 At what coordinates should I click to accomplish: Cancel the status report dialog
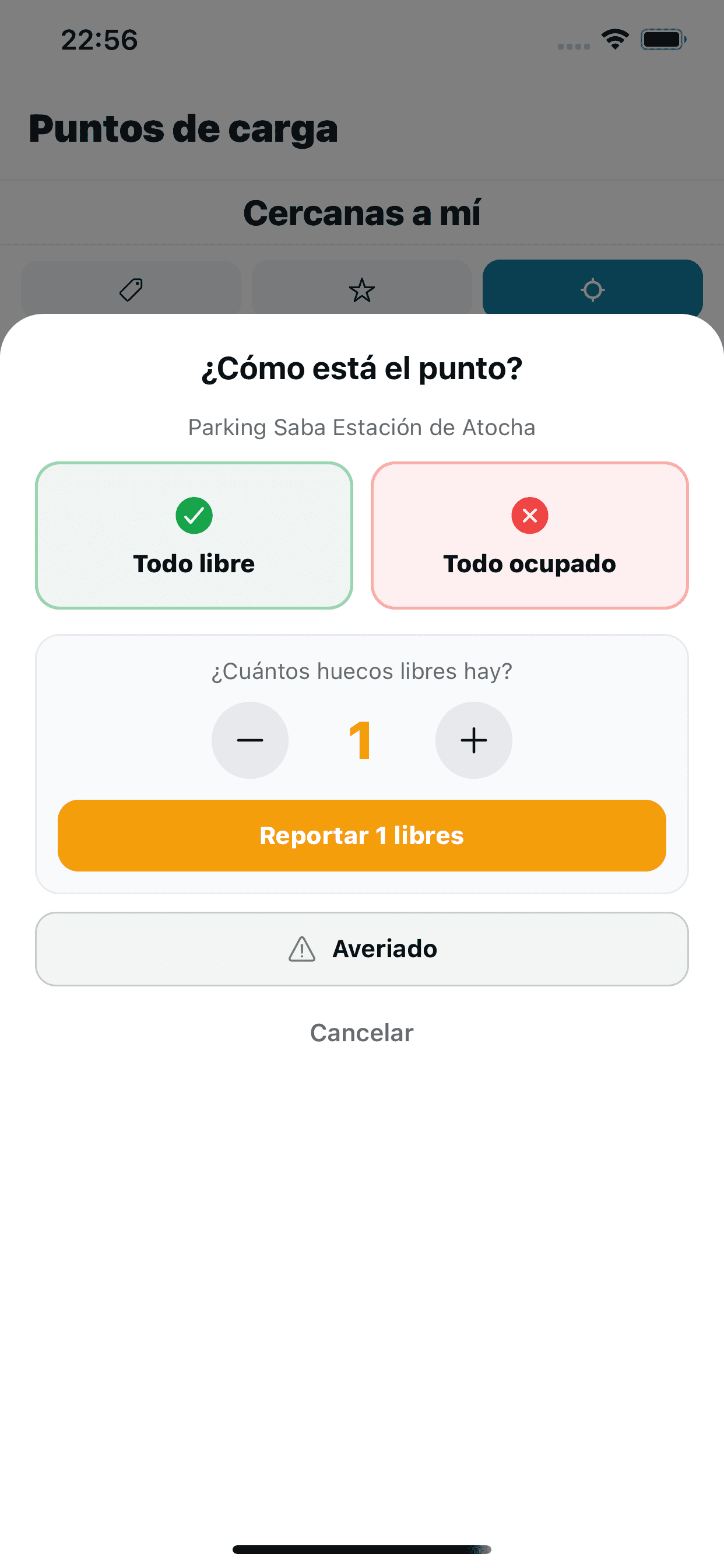(362, 1033)
